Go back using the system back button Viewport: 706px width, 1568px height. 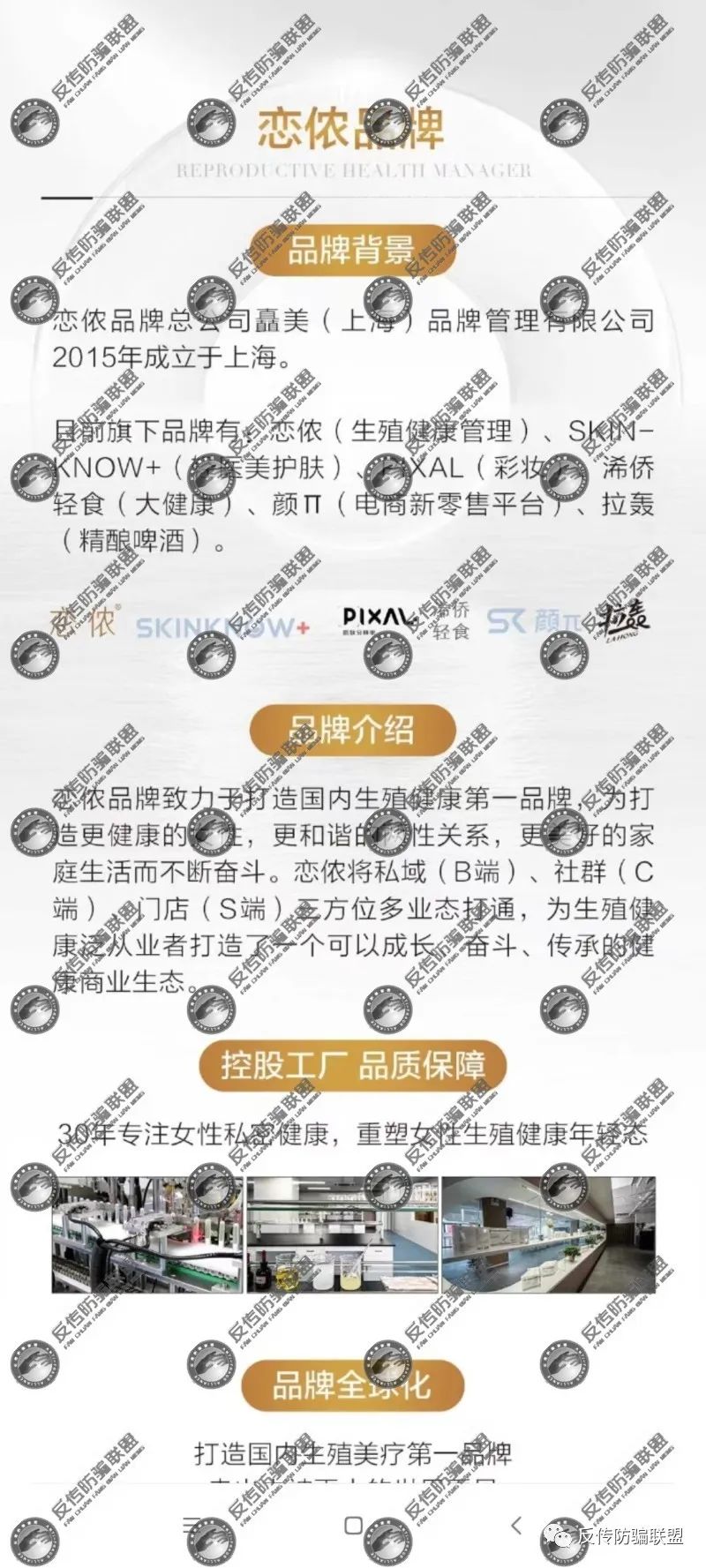(516, 1525)
